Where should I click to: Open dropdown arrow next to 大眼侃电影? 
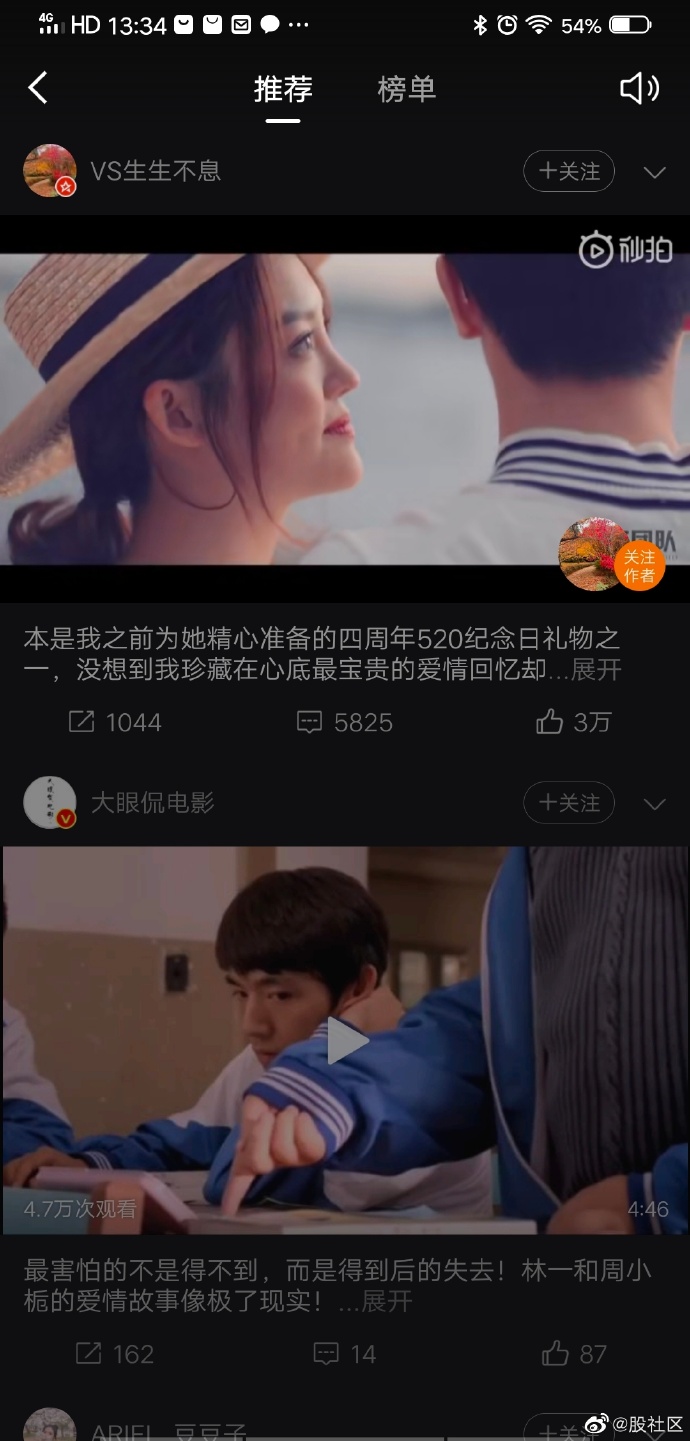point(654,804)
